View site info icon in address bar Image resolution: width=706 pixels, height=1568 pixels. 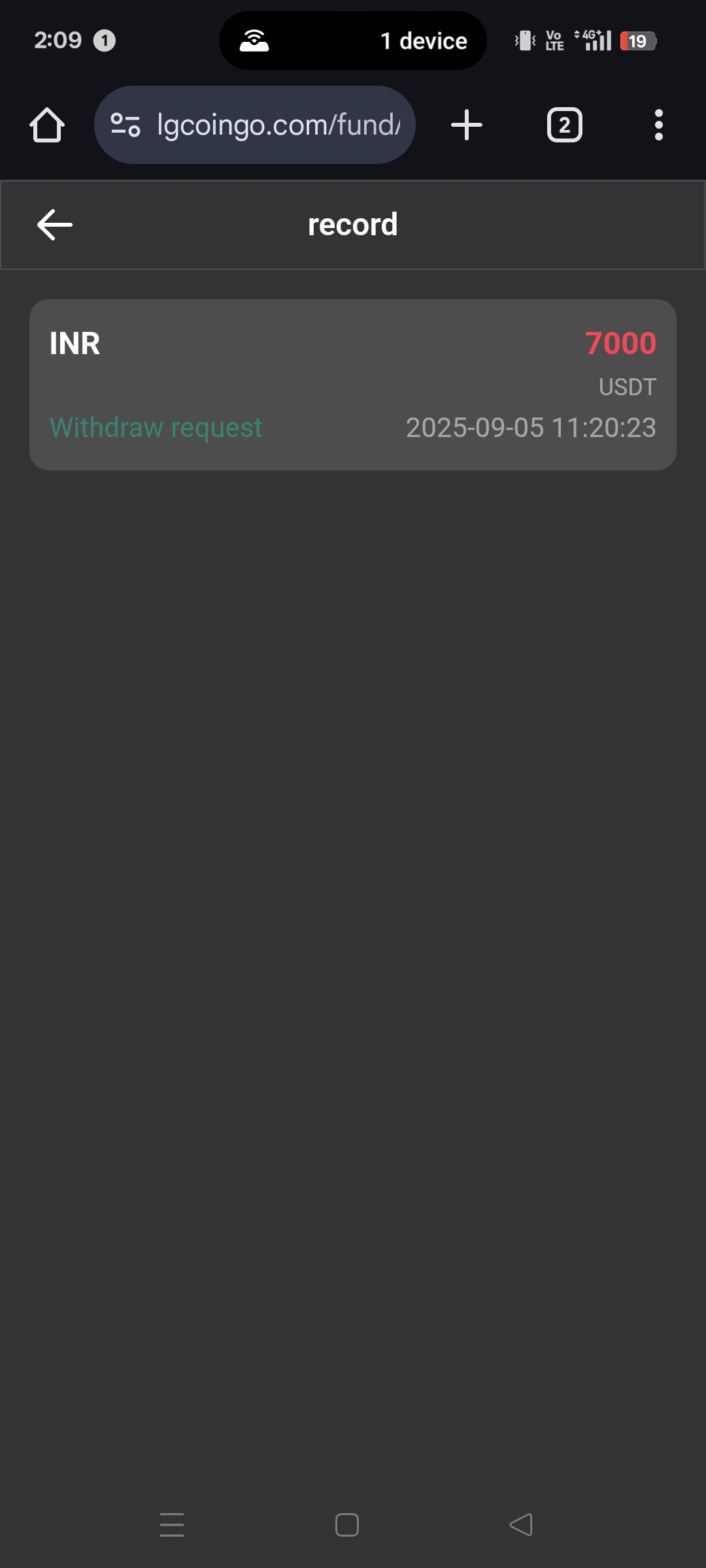[126, 125]
